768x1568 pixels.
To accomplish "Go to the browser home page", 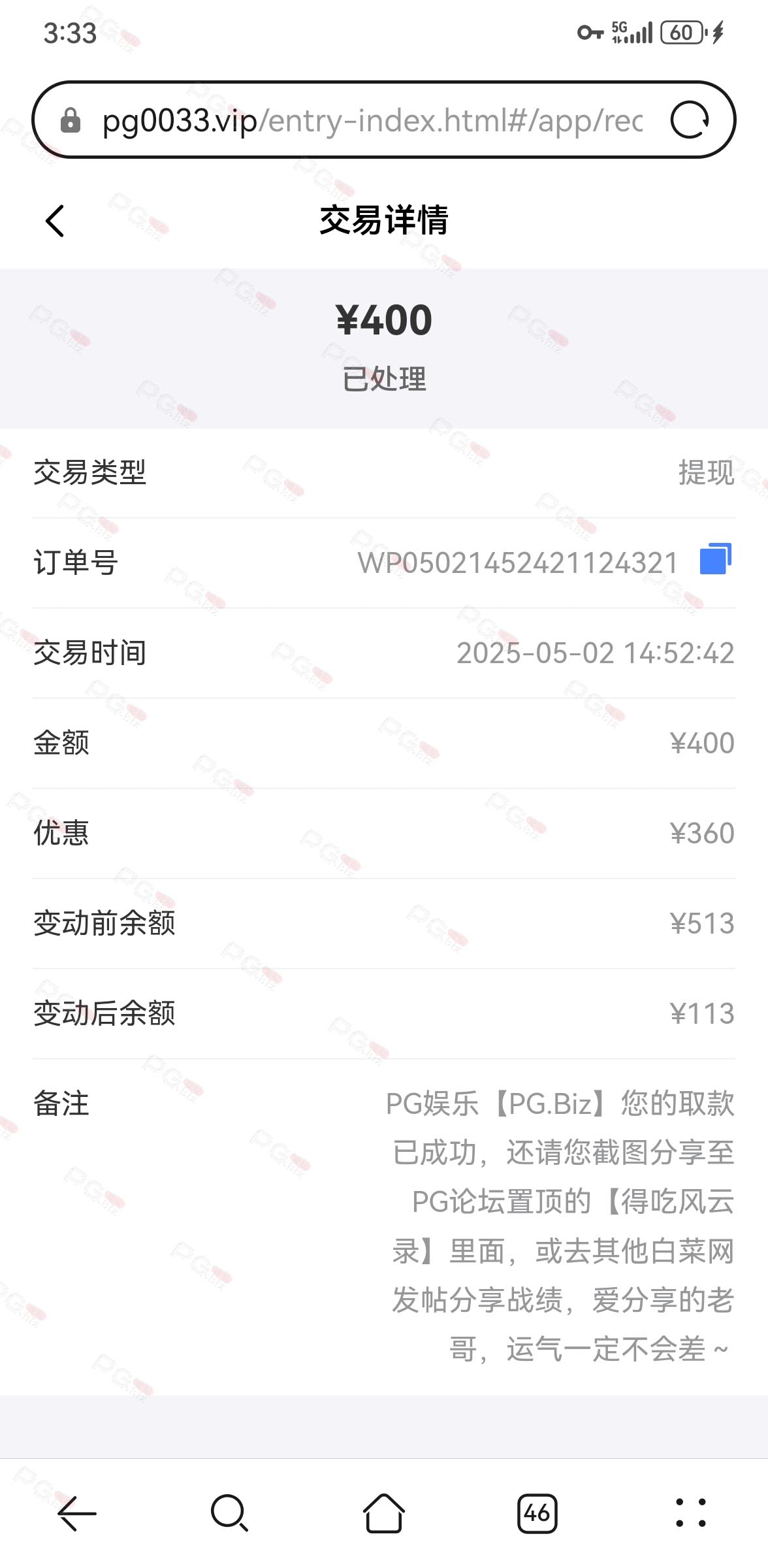I will click(x=384, y=1513).
